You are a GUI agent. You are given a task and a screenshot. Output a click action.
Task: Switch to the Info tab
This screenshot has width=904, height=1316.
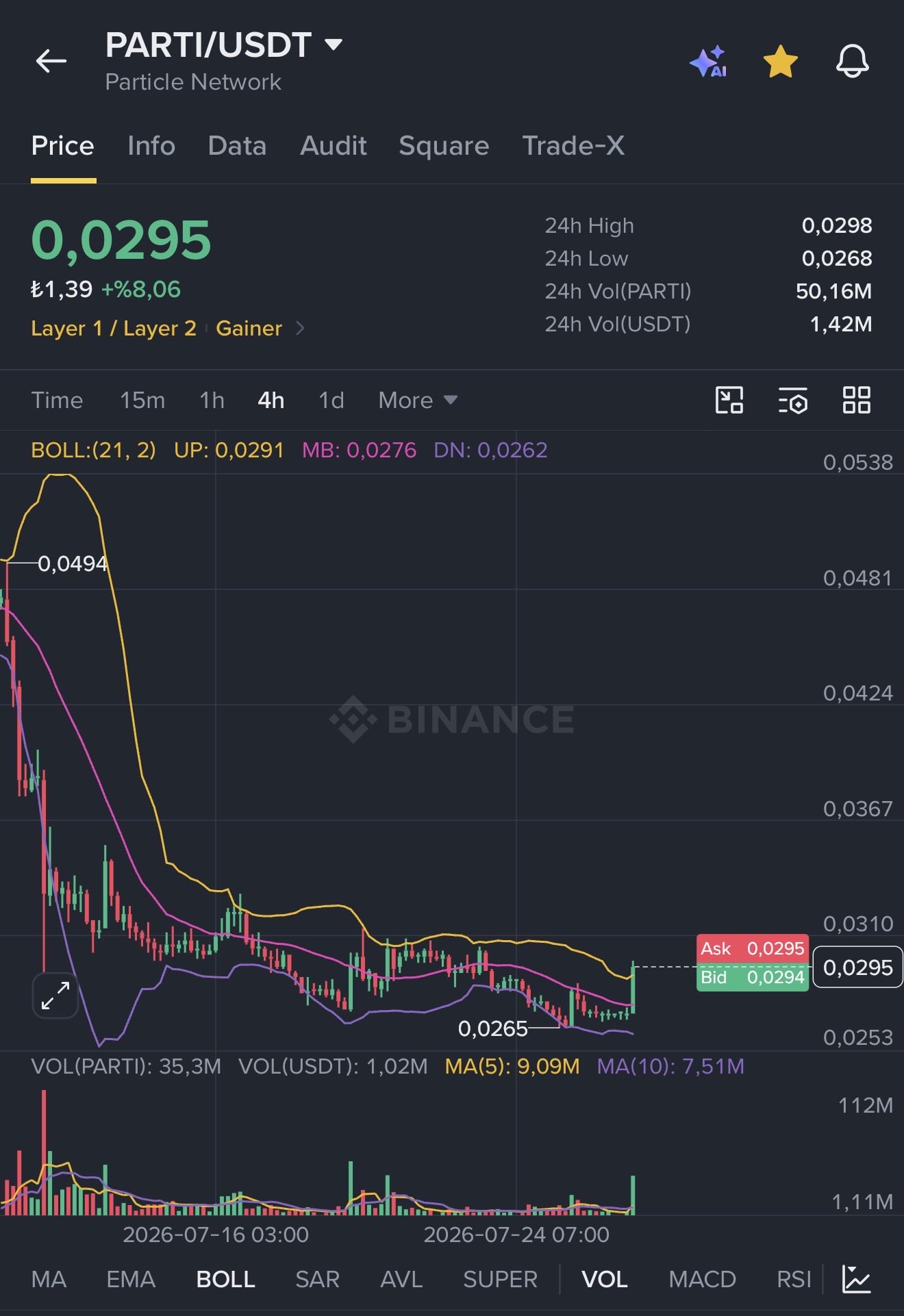pyautogui.click(x=151, y=146)
